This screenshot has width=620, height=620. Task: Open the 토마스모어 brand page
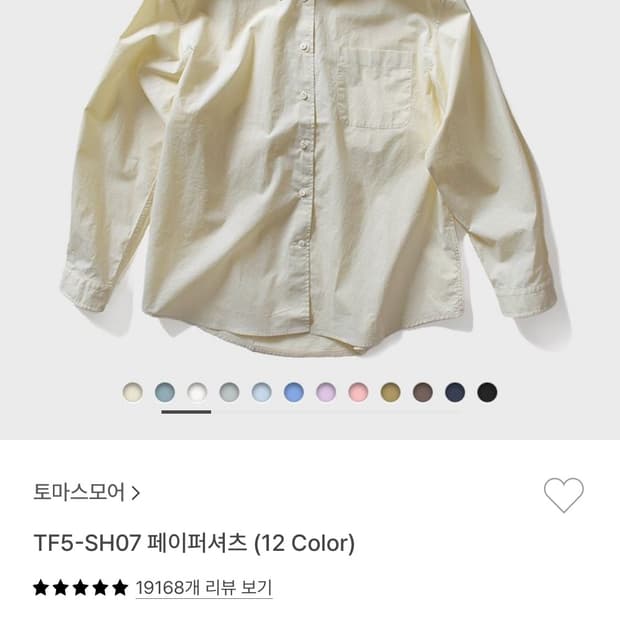[87, 492]
